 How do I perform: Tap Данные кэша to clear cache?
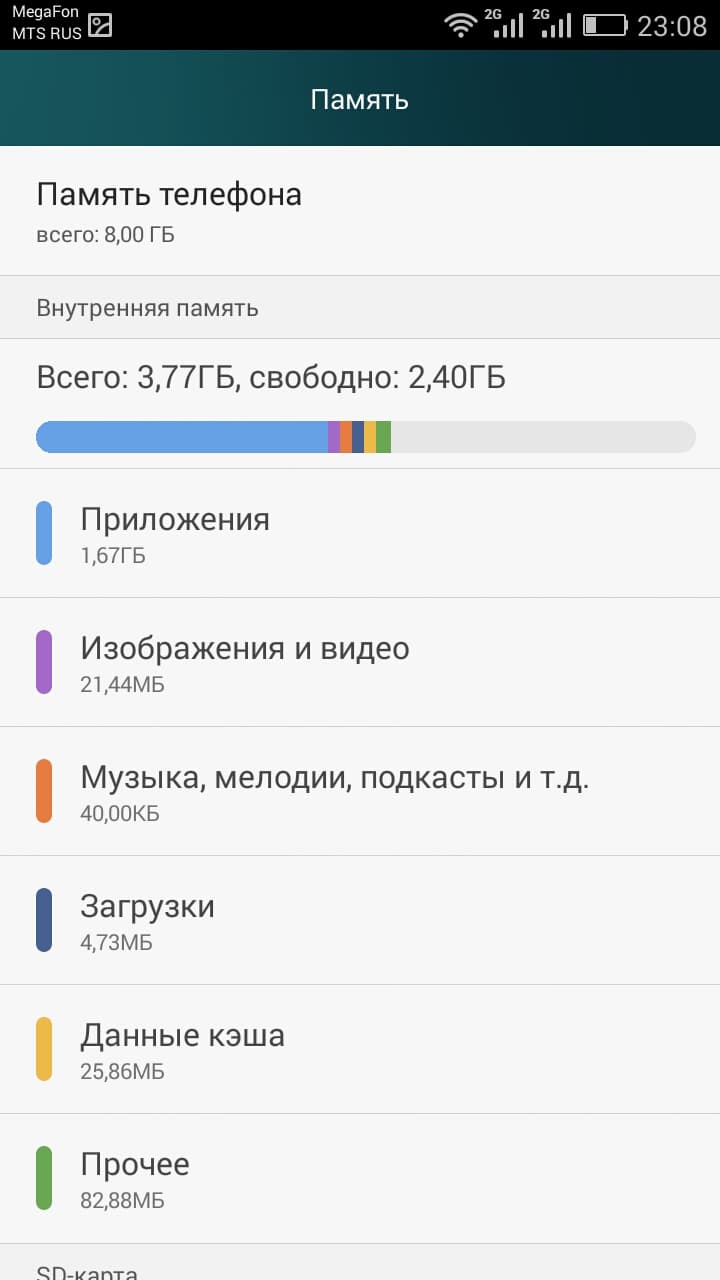[360, 1050]
